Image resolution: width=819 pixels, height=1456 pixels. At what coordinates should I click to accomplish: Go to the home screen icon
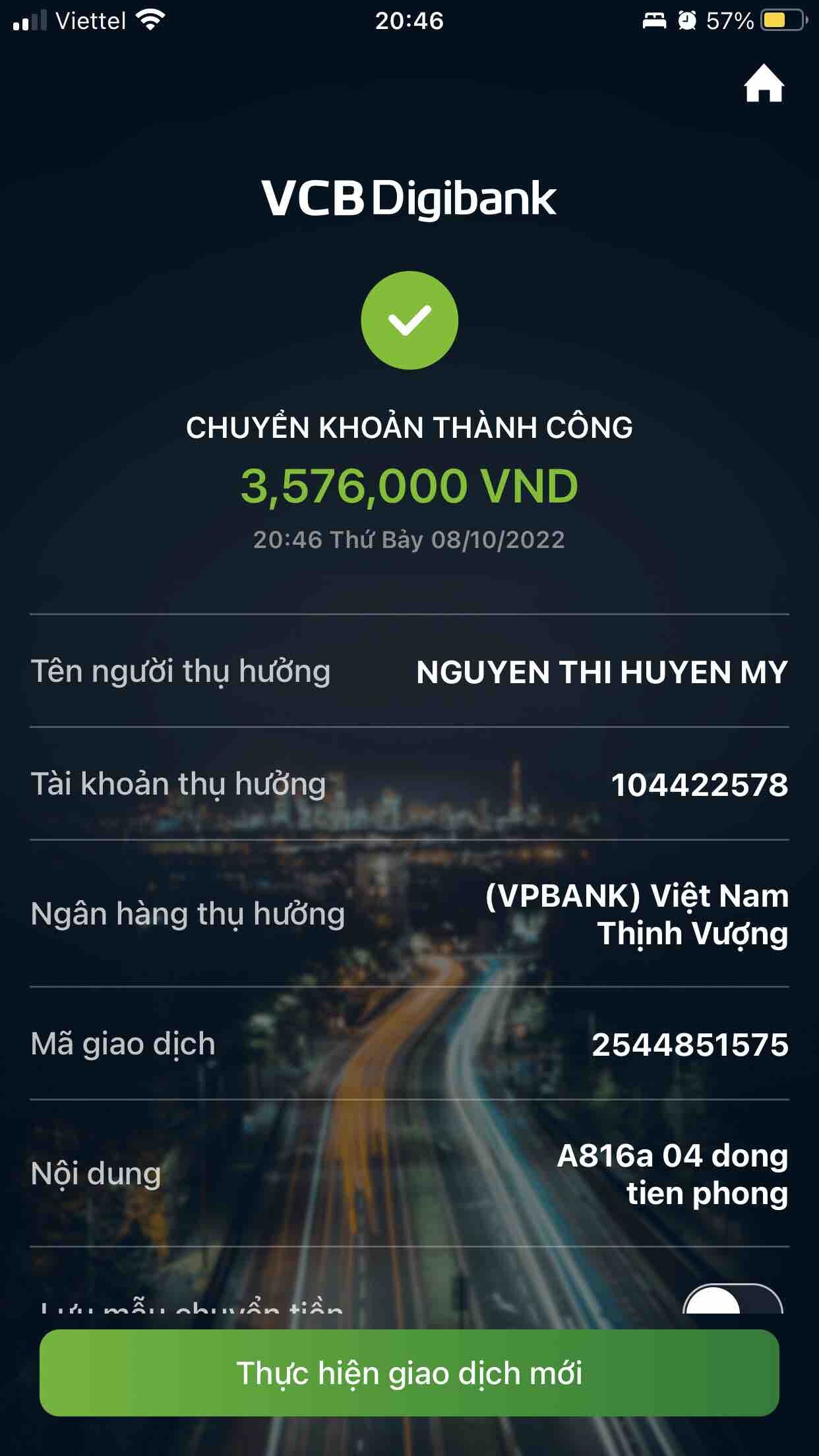click(x=764, y=84)
